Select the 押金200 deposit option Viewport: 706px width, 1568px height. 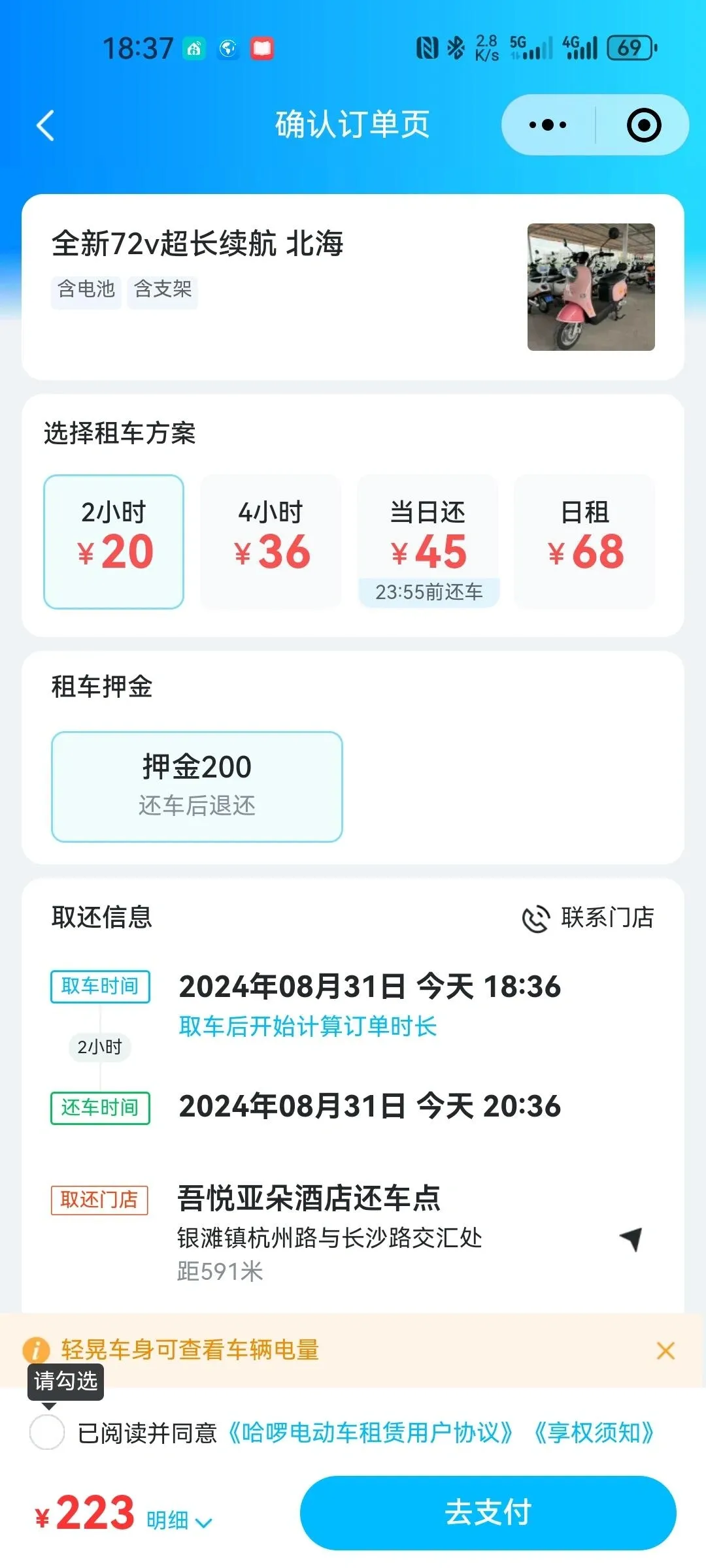pos(197,786)
